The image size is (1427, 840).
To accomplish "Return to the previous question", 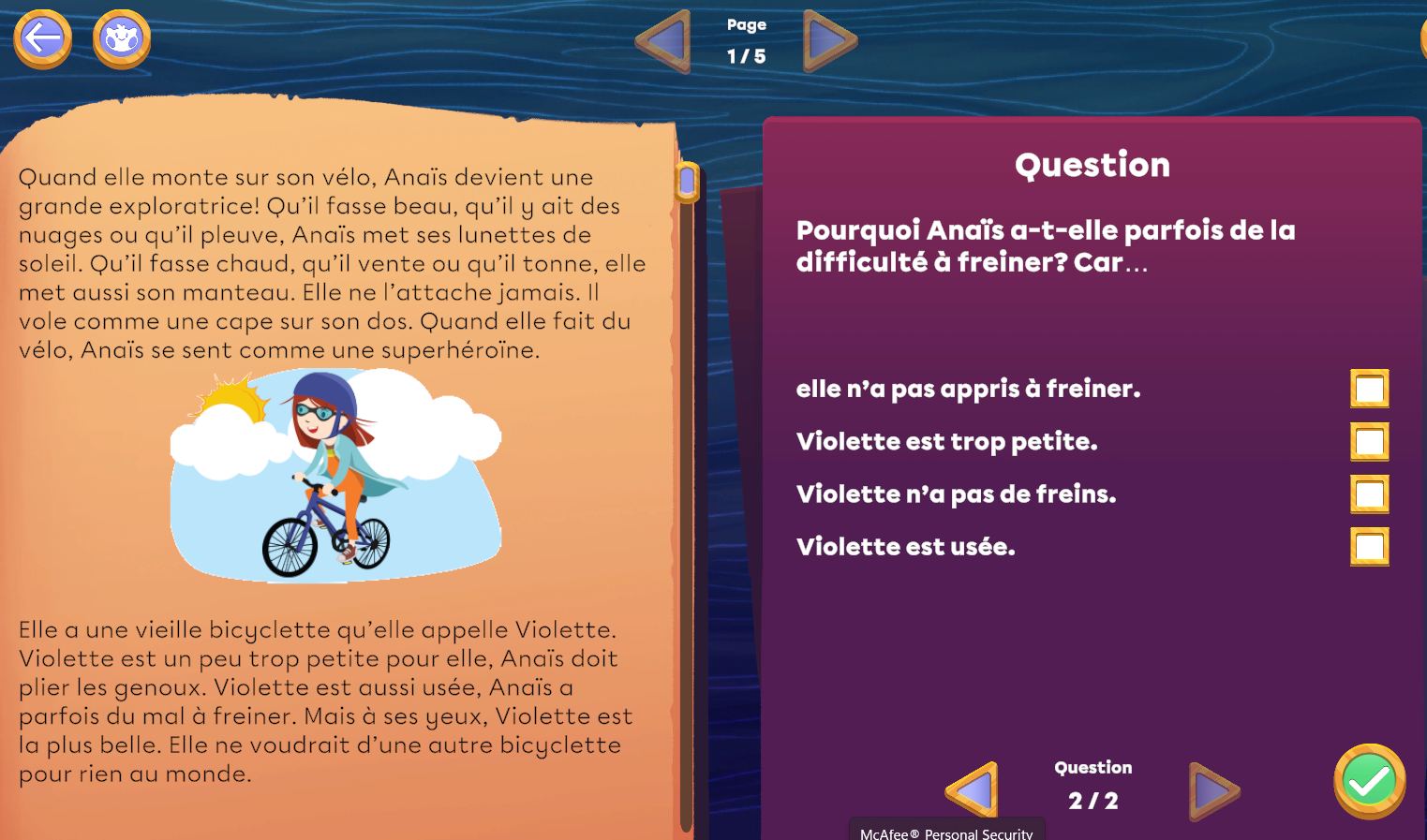I will [974, 790].
